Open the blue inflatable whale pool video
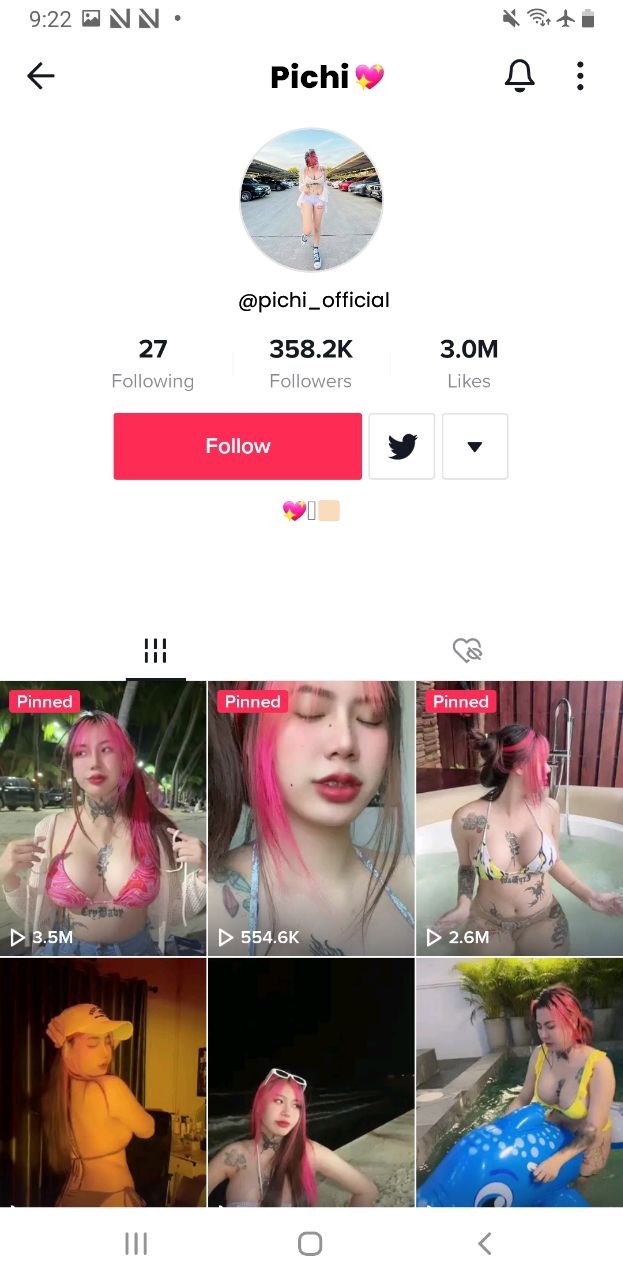The height and width of the screenshot is (1280, 623). 519,1080
